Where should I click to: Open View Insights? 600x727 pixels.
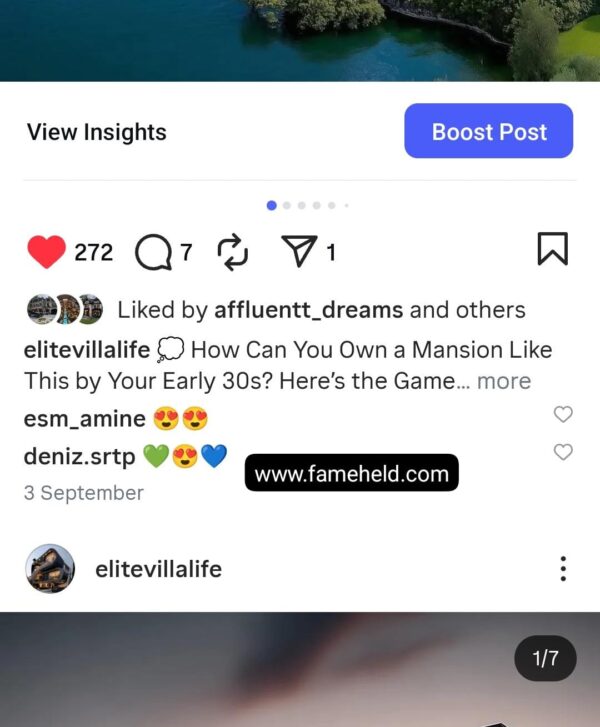point(96,132)
